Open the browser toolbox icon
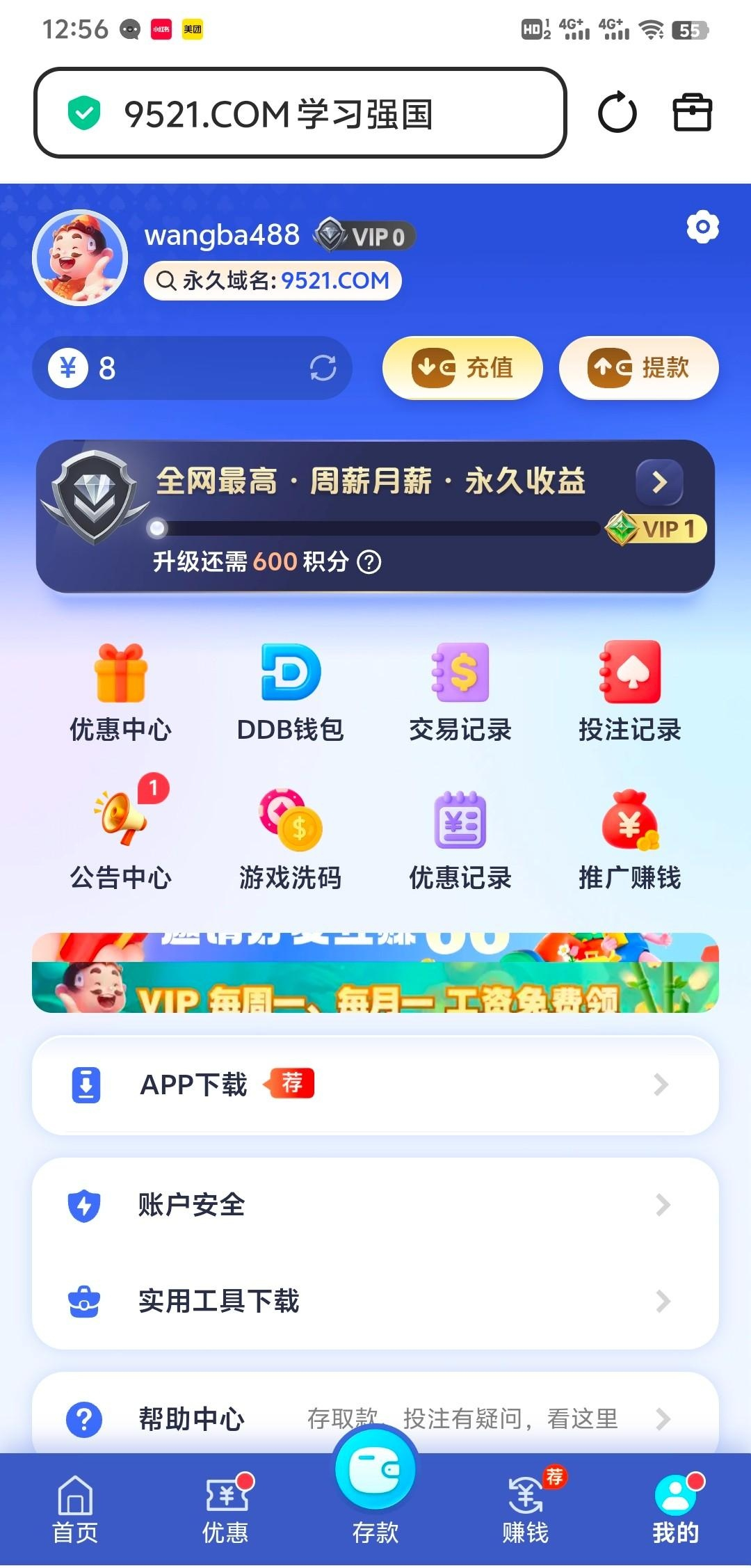The image size is (751, 1568). 692,113
